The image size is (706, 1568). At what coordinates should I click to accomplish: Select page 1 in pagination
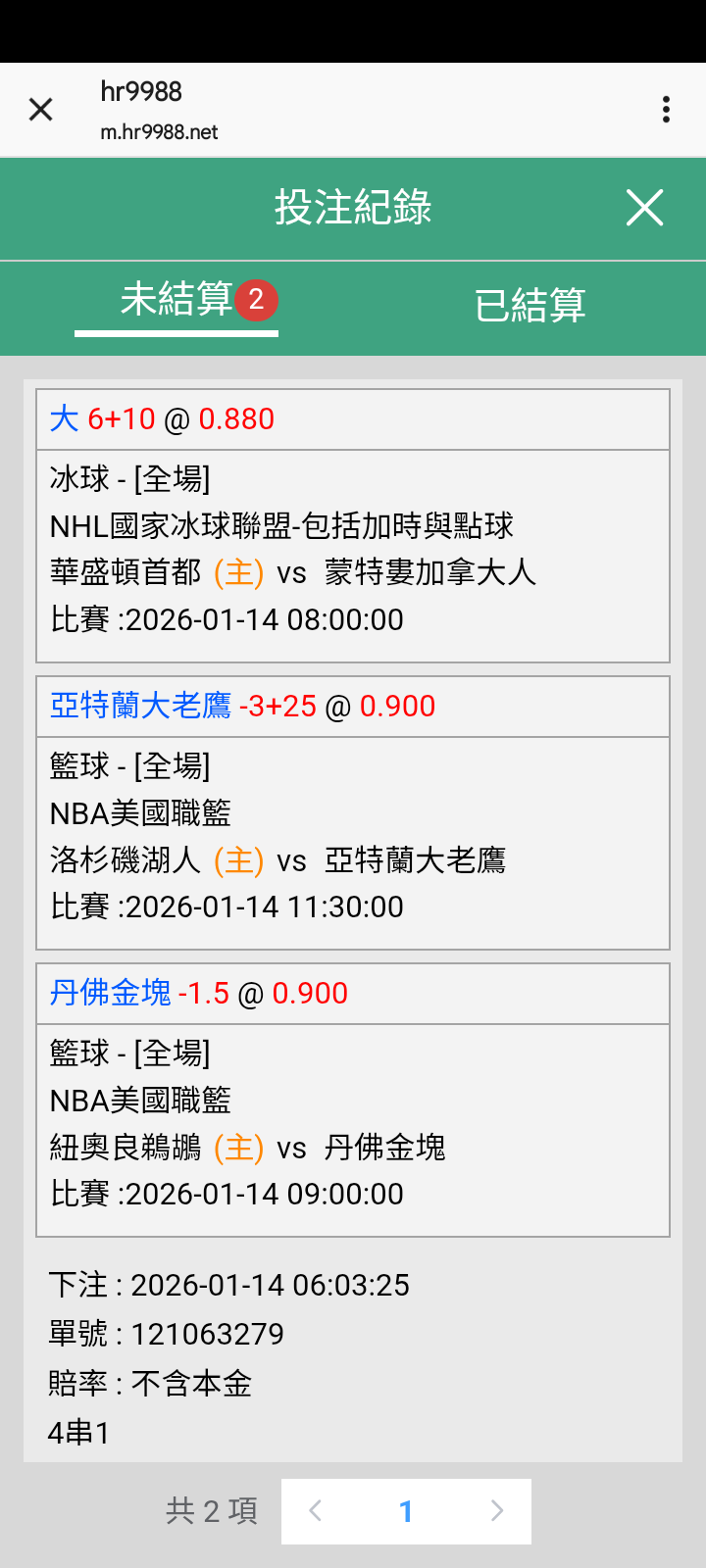coord(406,1511)
